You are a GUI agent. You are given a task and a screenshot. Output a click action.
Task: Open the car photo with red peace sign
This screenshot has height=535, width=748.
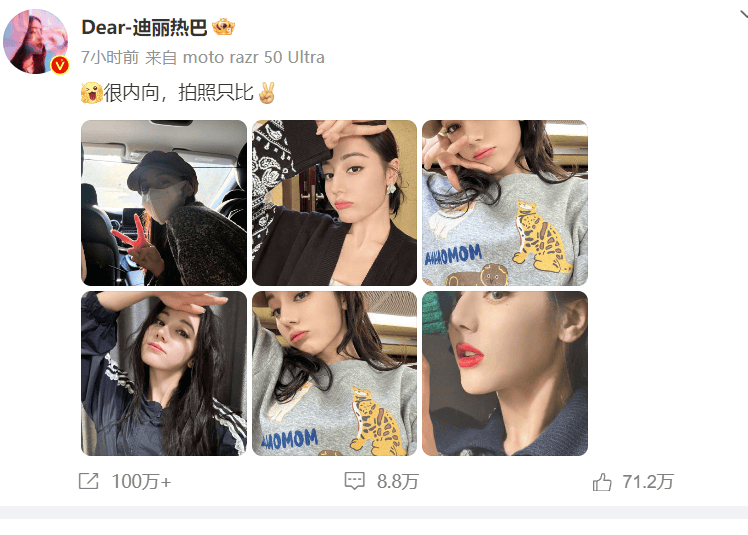[164, 203]
